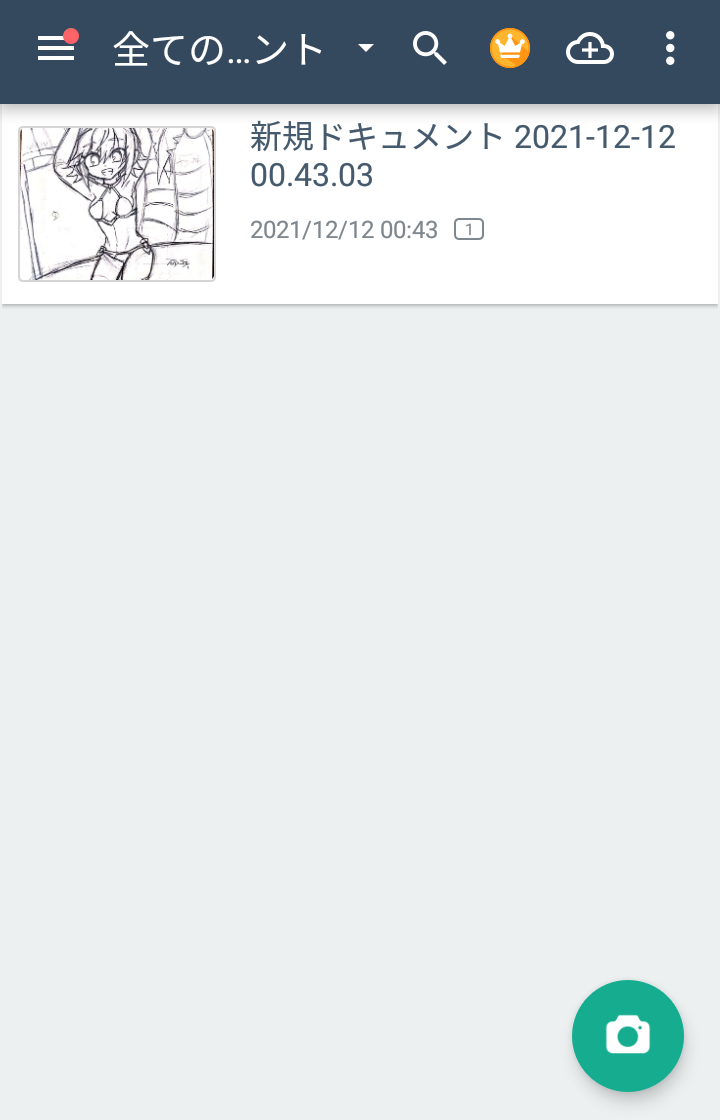Screen dimensions: 720x1120
Task: Start a new scan with the camera button
Action: (x=627, y=1035)
